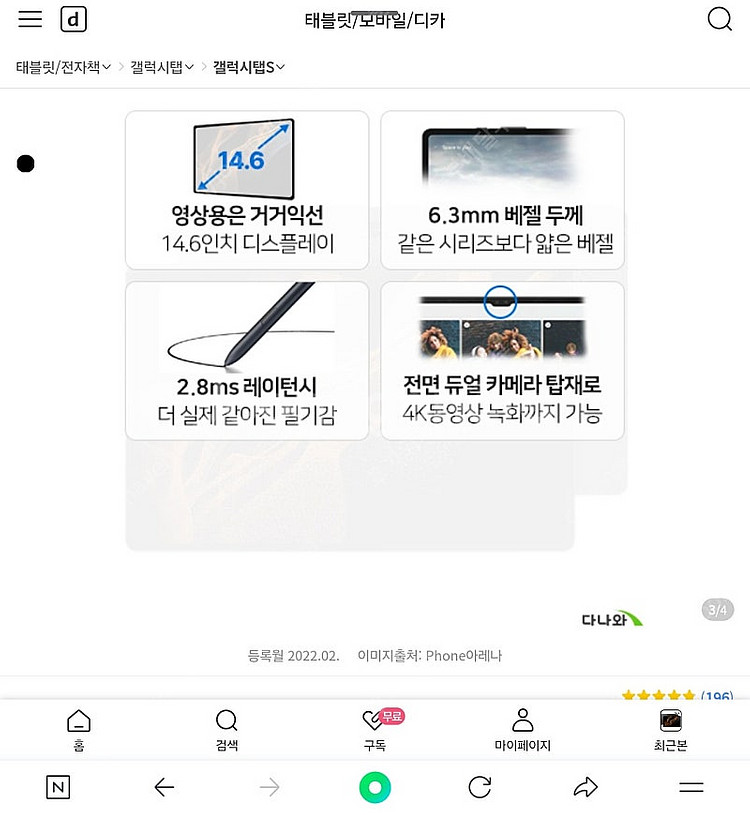
Task: Share this page
Action: click(585, 788)
